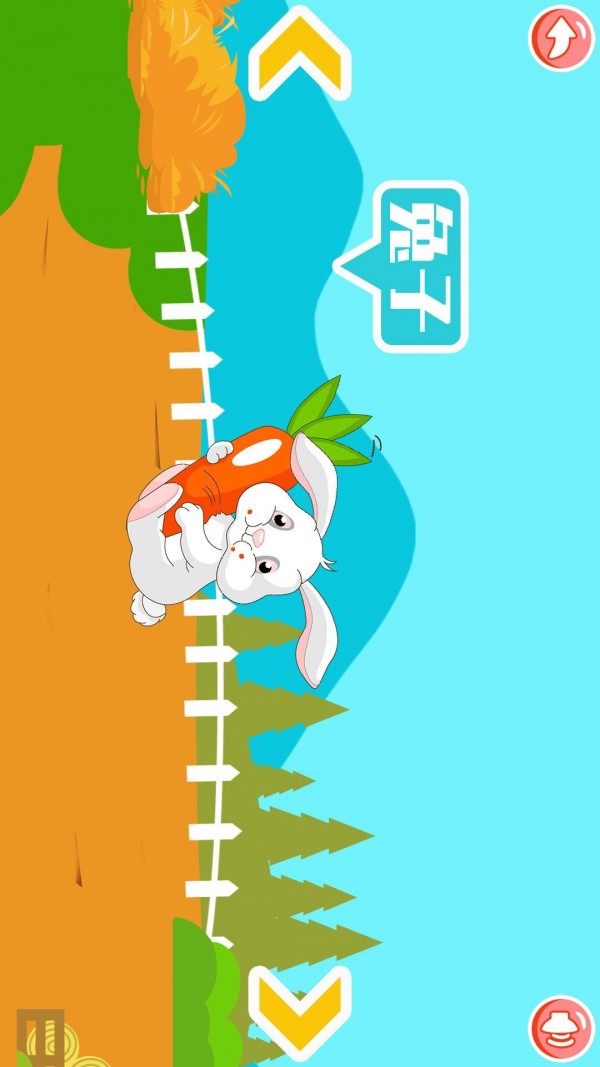600x1067 pixels.
Task: Play the animal sound with the speaker button
Action: click(561, 1028)
